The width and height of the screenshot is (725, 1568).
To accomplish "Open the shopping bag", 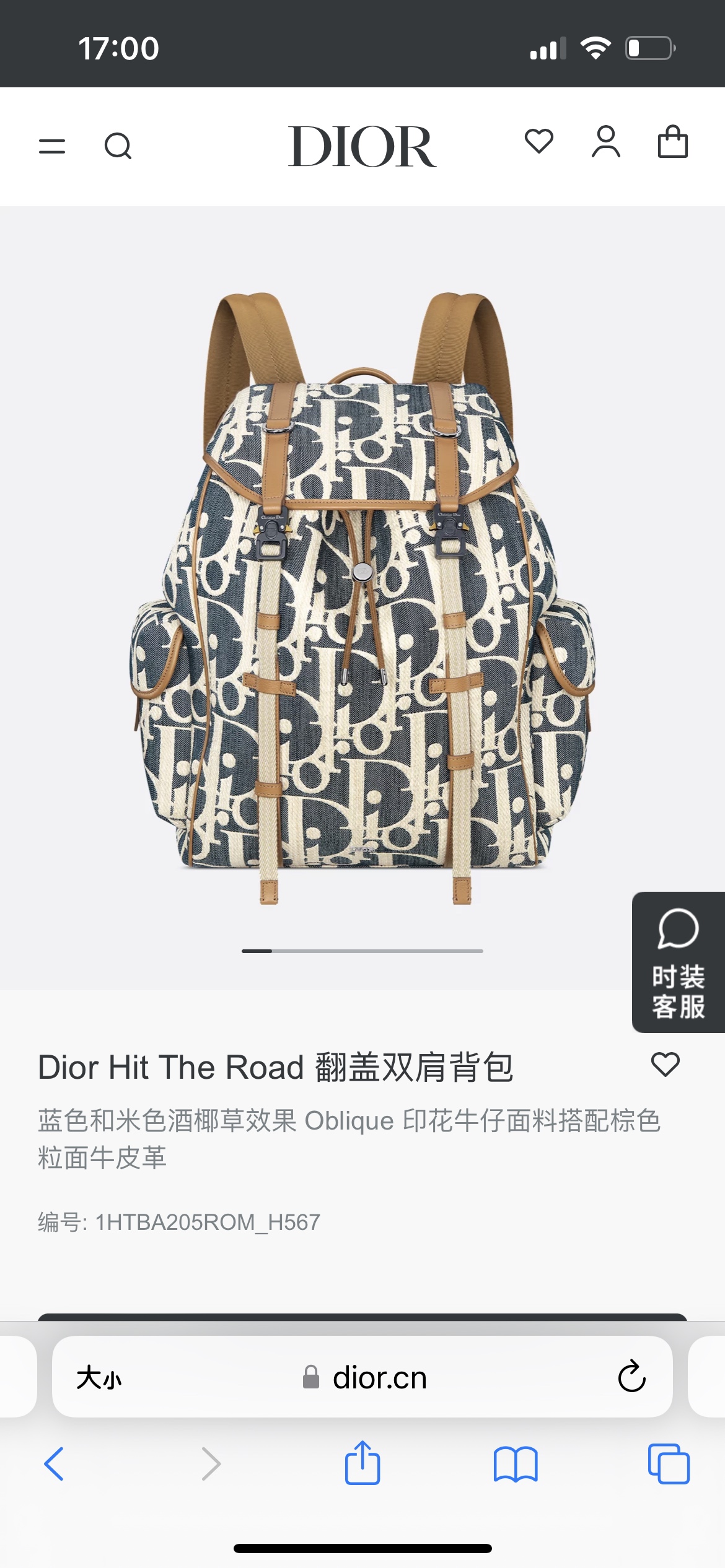I will point(672,142).
